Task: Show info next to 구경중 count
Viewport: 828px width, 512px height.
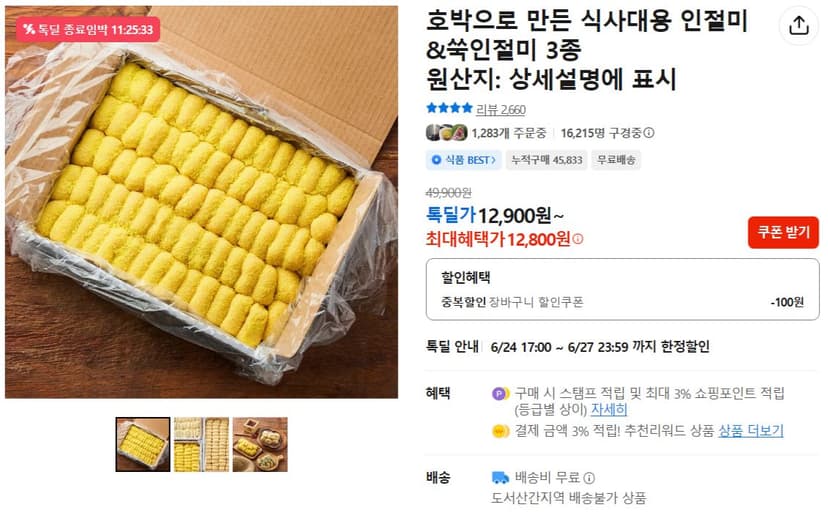Action: 649,133
